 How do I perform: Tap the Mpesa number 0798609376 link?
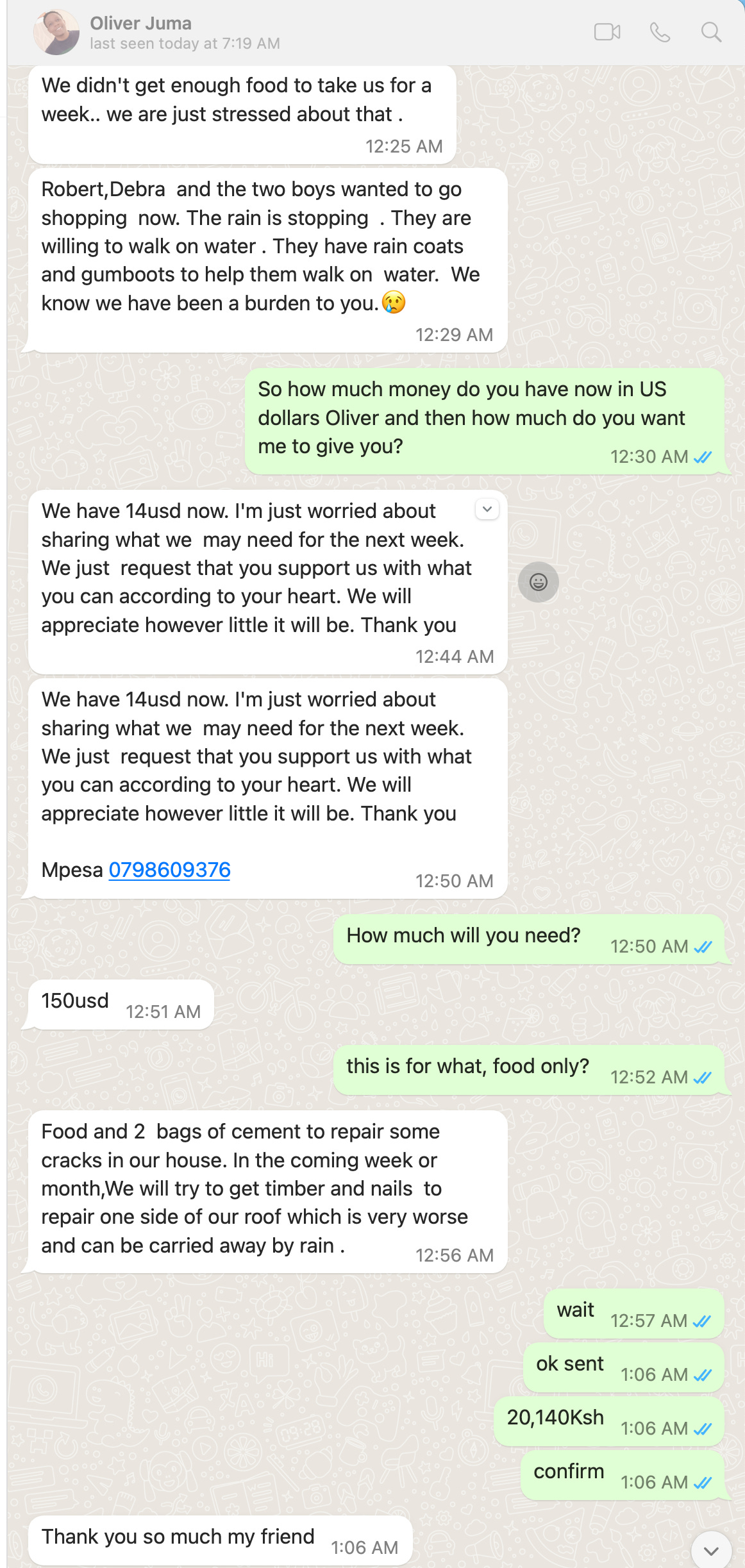pyautogui.click(x=169, y=870)
